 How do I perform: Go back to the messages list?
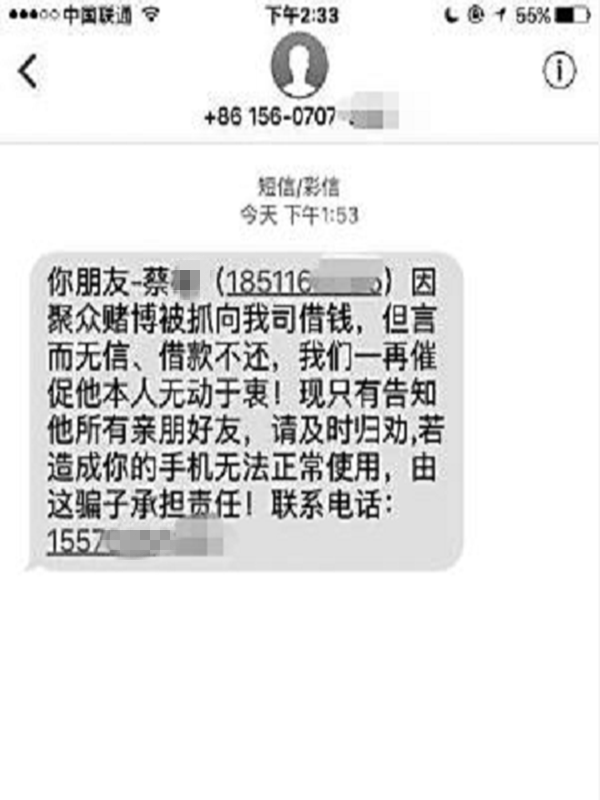point(28,72)
